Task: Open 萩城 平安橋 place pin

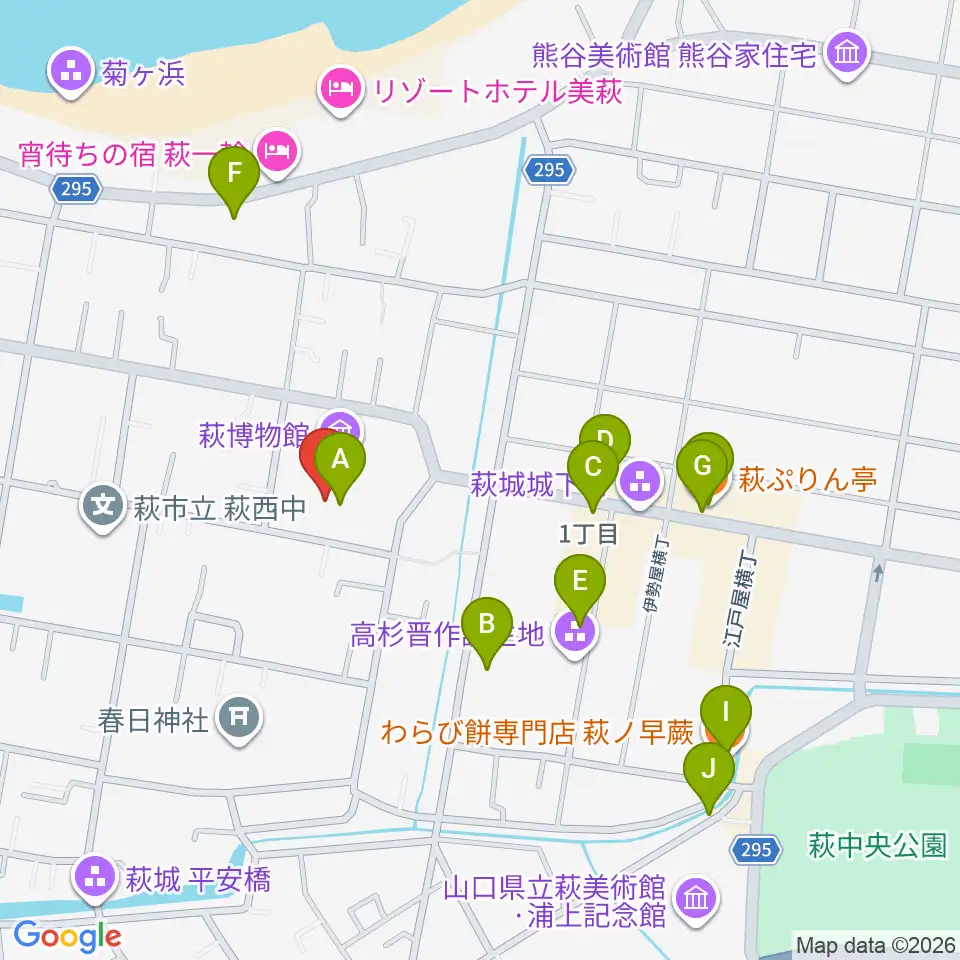Action: (95, 879)
